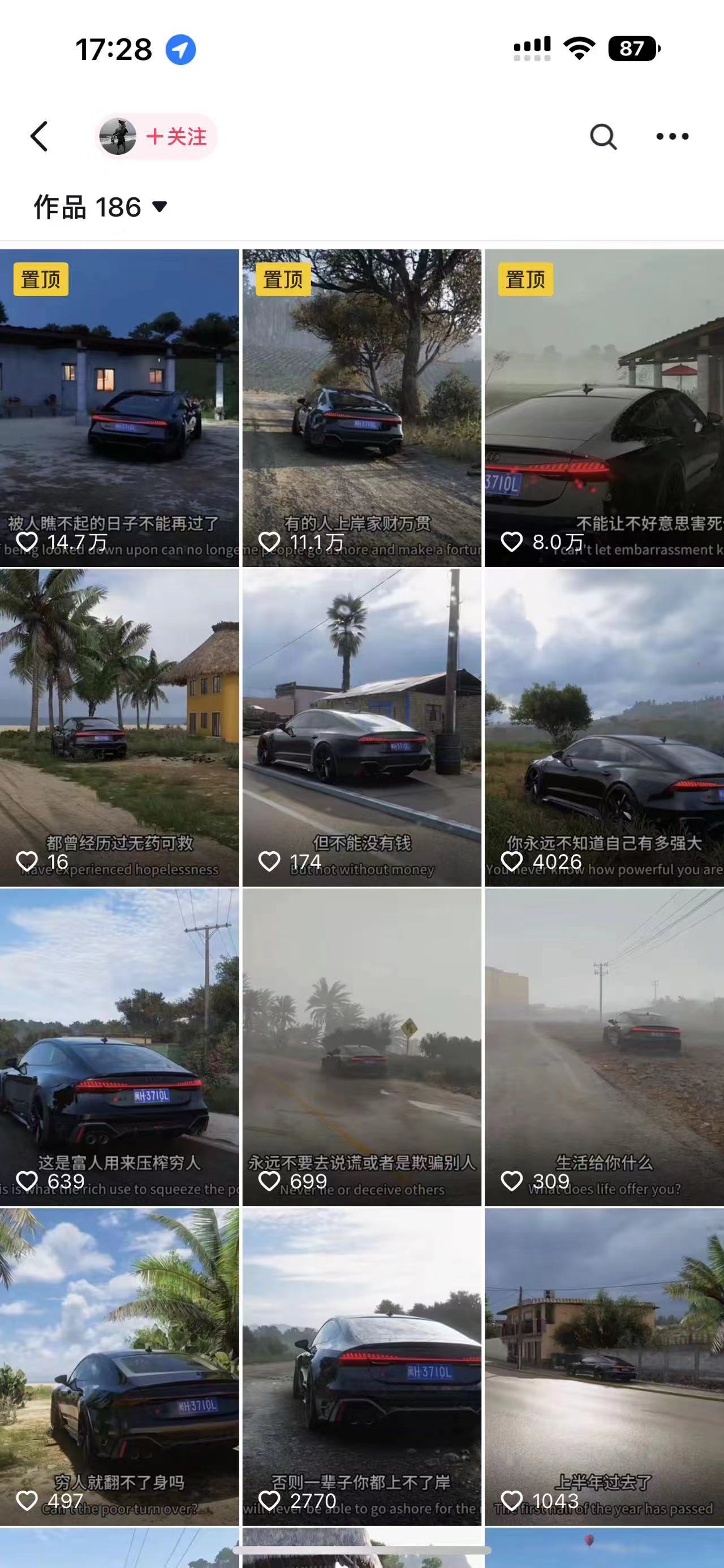Image resolution: width=724 pixels, height=1568 pixels.
Task: Open video 这是富人用来压榨穷人
Action: [x=119, y=1047]
